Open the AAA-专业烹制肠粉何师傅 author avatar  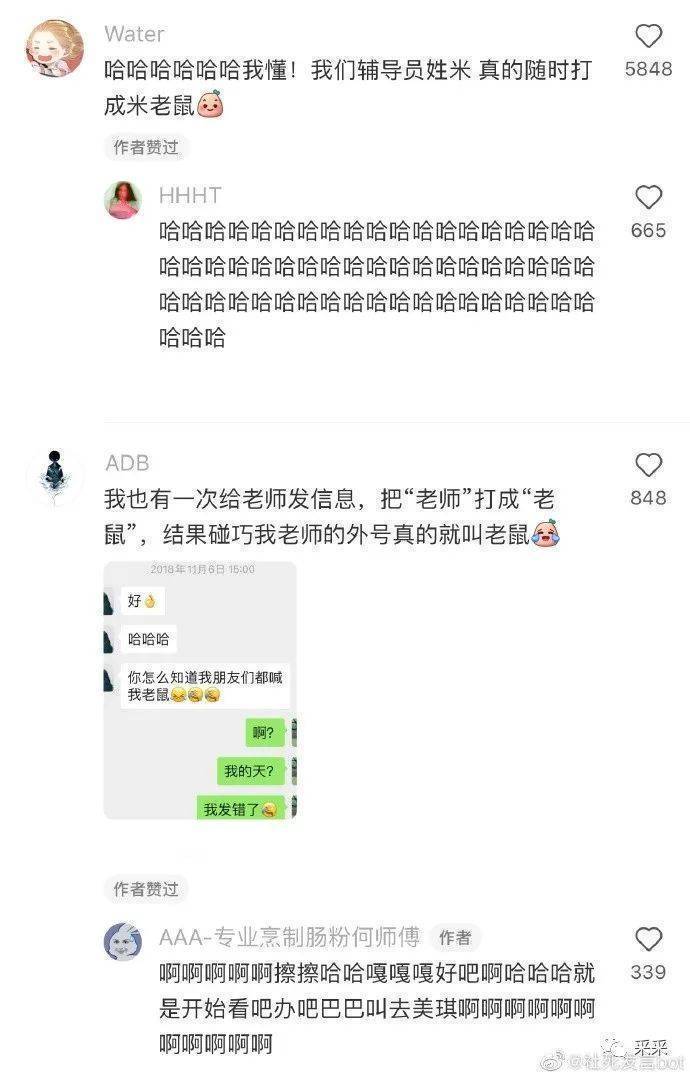pyautogui.click(x=123, y=942)
